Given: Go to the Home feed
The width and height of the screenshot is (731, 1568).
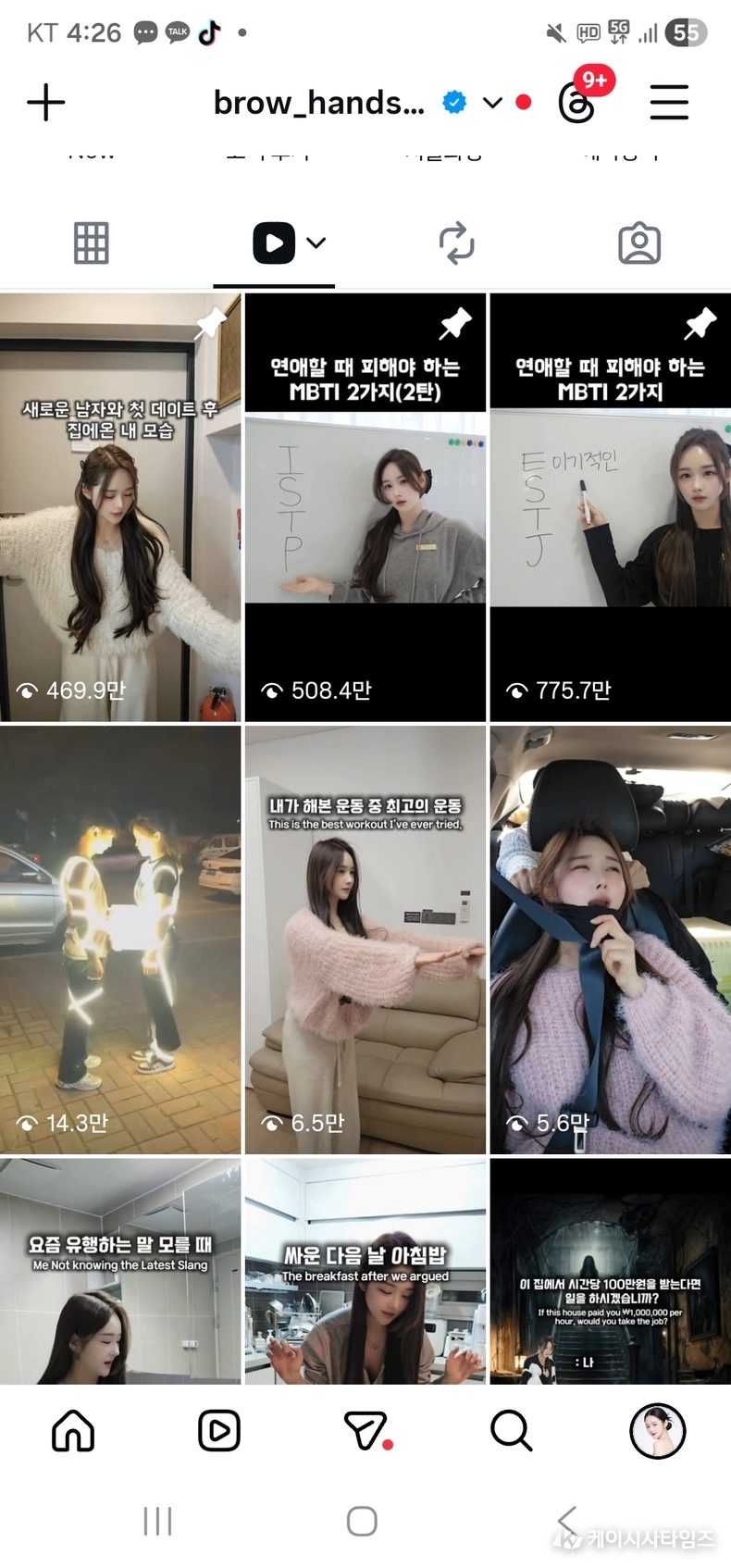Looking at the screenshot, I should (73, 1431).
